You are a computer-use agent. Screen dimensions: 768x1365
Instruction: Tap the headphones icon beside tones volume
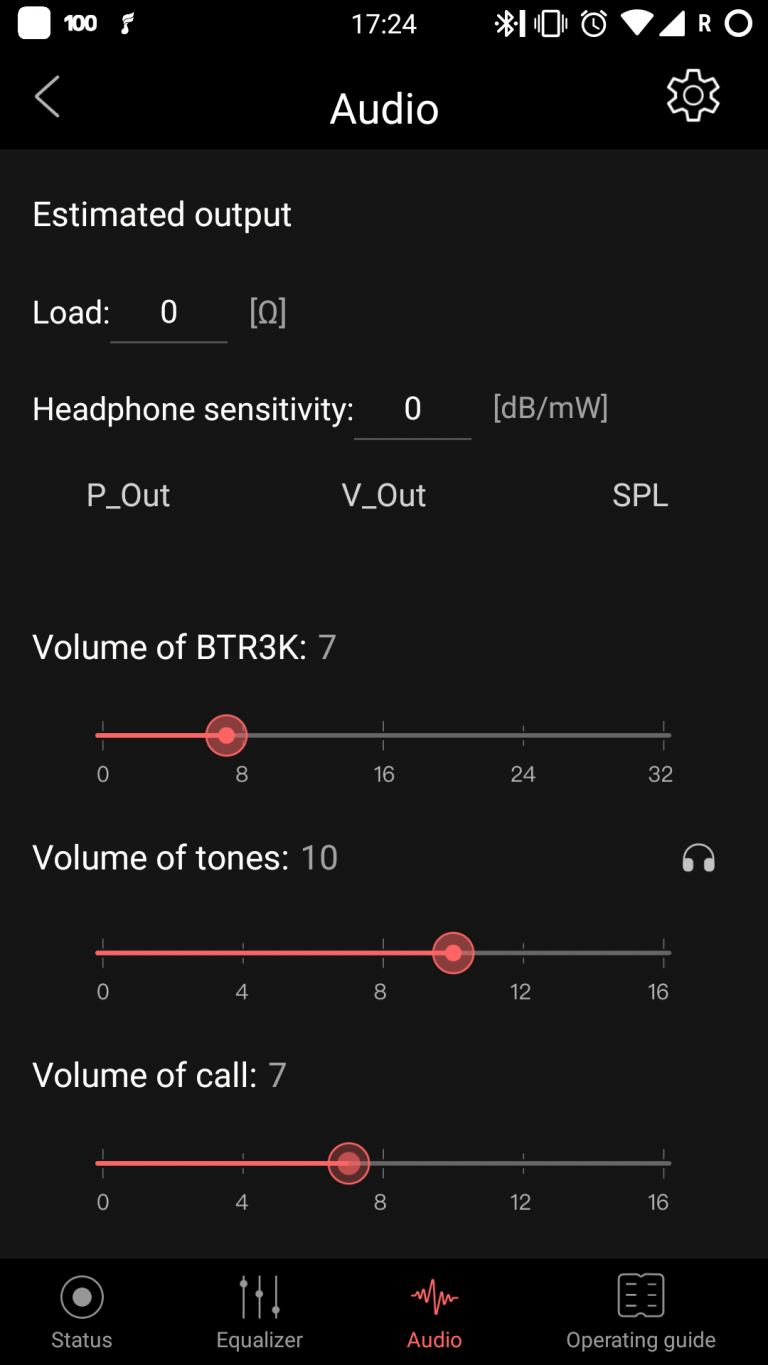[x=698, y=858]
